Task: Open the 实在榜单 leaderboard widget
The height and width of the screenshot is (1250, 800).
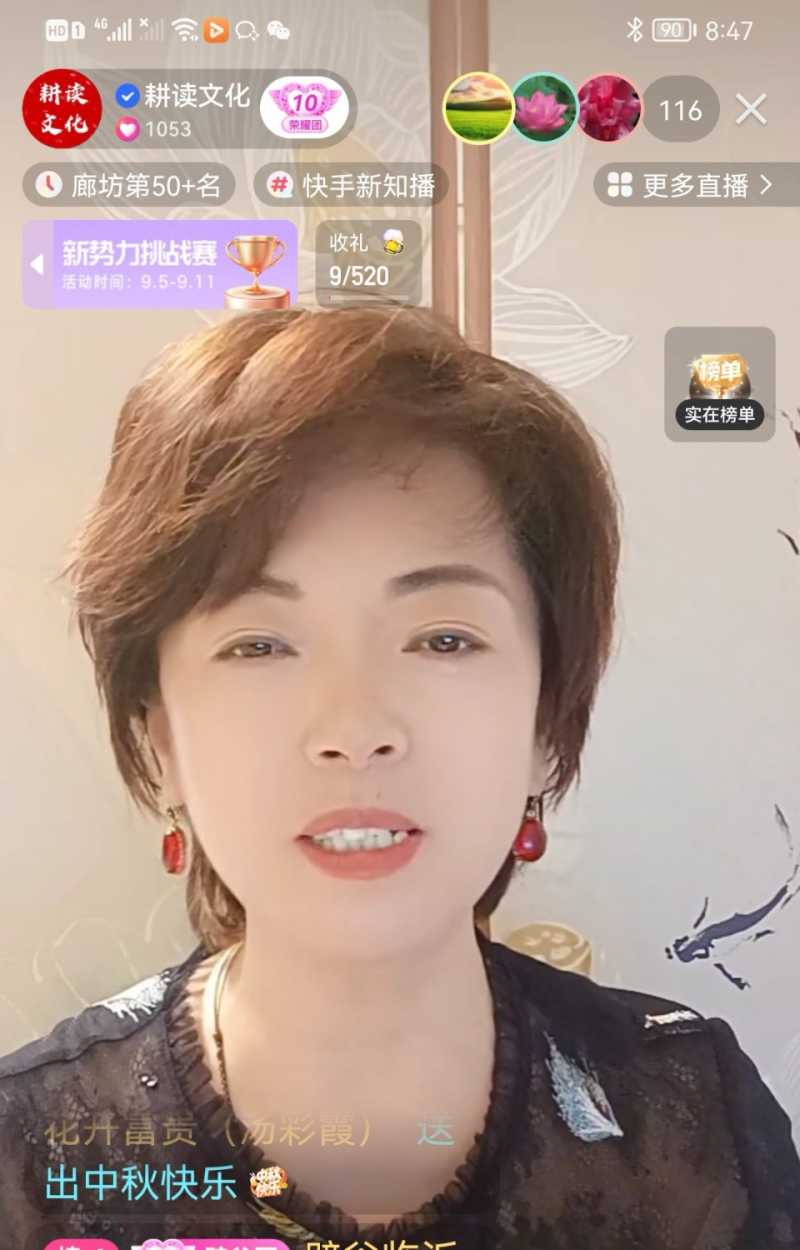Action: tap(719, 385)
